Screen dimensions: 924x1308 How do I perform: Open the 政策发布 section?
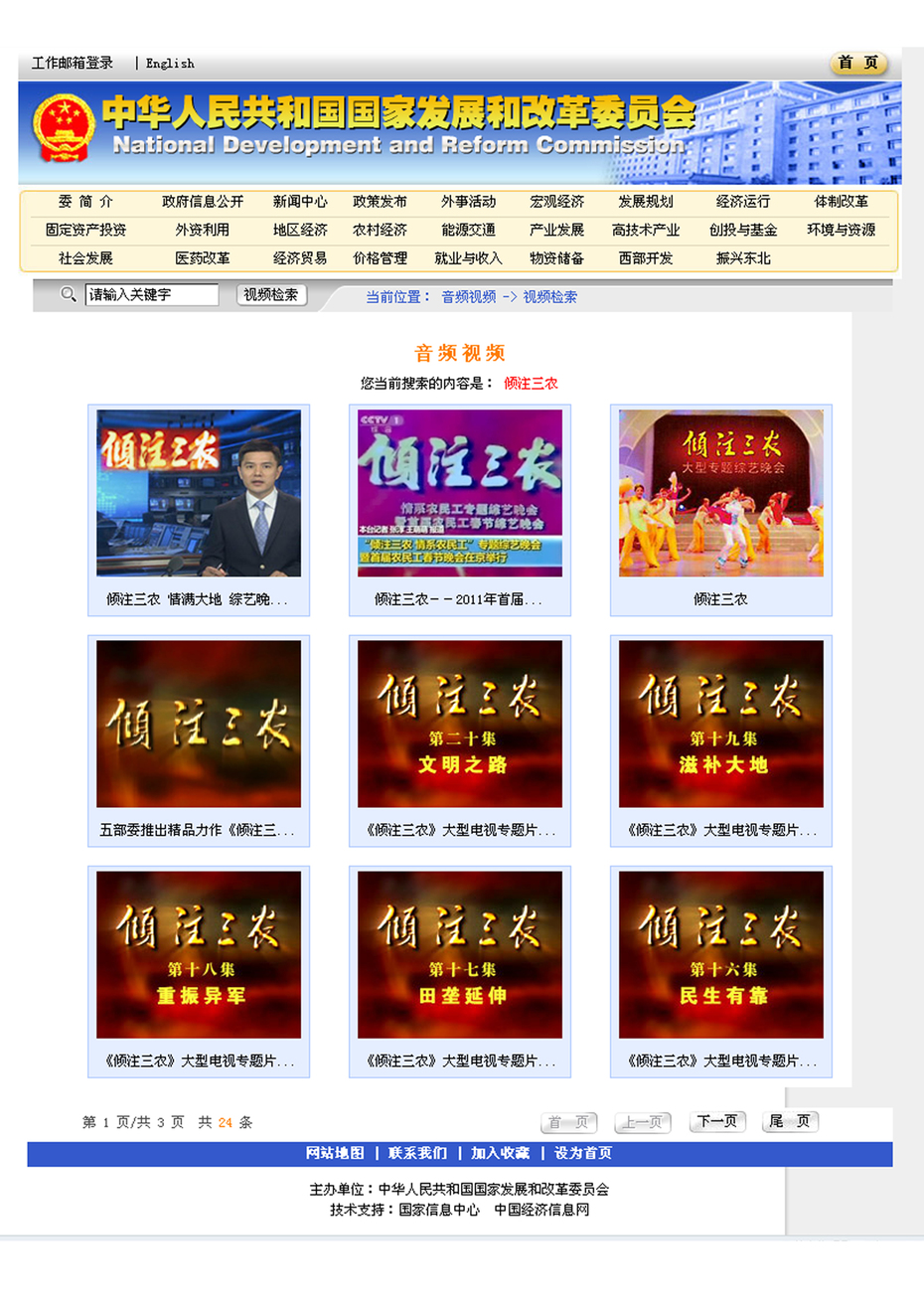380,202
